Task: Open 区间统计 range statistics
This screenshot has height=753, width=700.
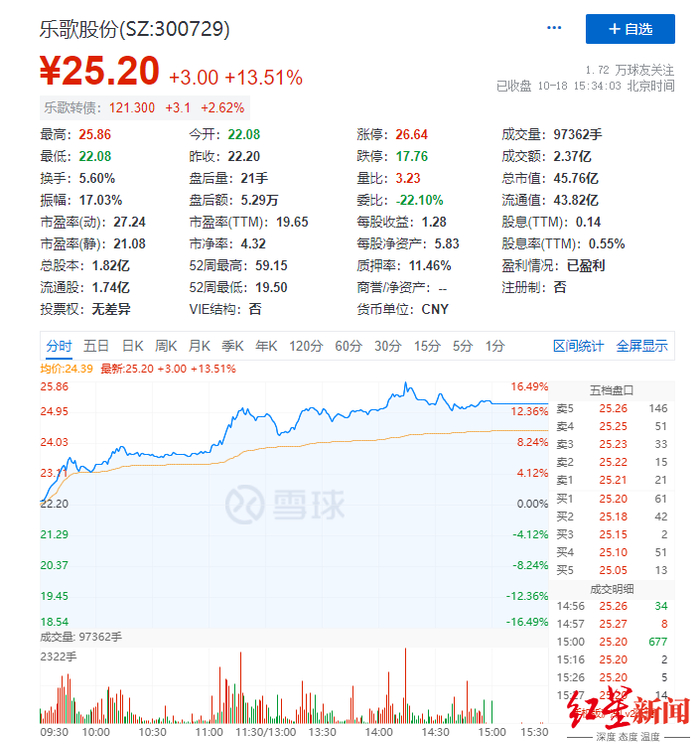Action: click(578, 346)
